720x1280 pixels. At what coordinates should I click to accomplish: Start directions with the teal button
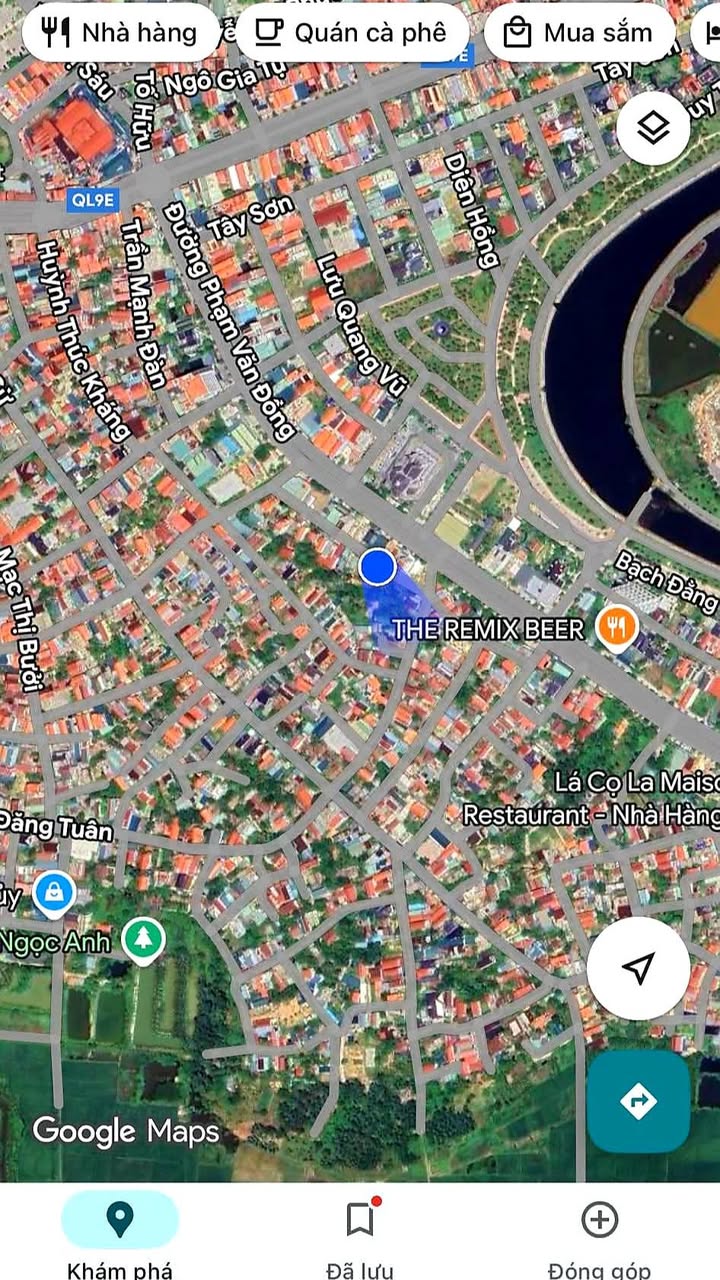click(638, 1102)
